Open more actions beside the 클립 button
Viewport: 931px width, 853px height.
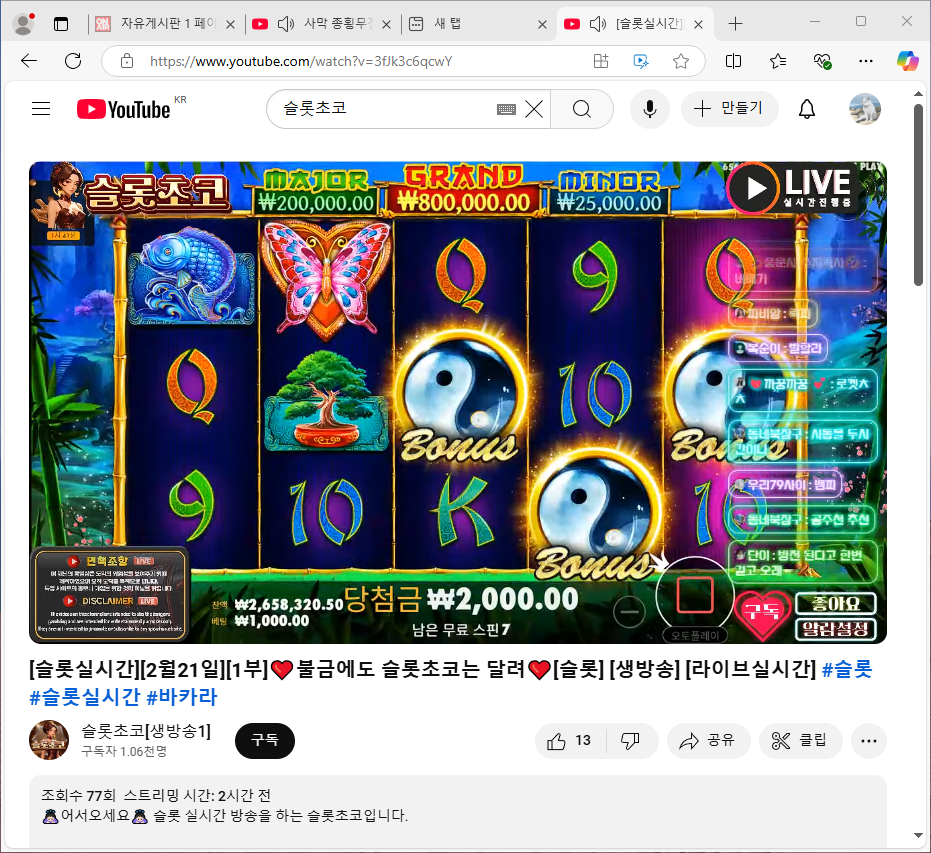[x=869, y=741]
